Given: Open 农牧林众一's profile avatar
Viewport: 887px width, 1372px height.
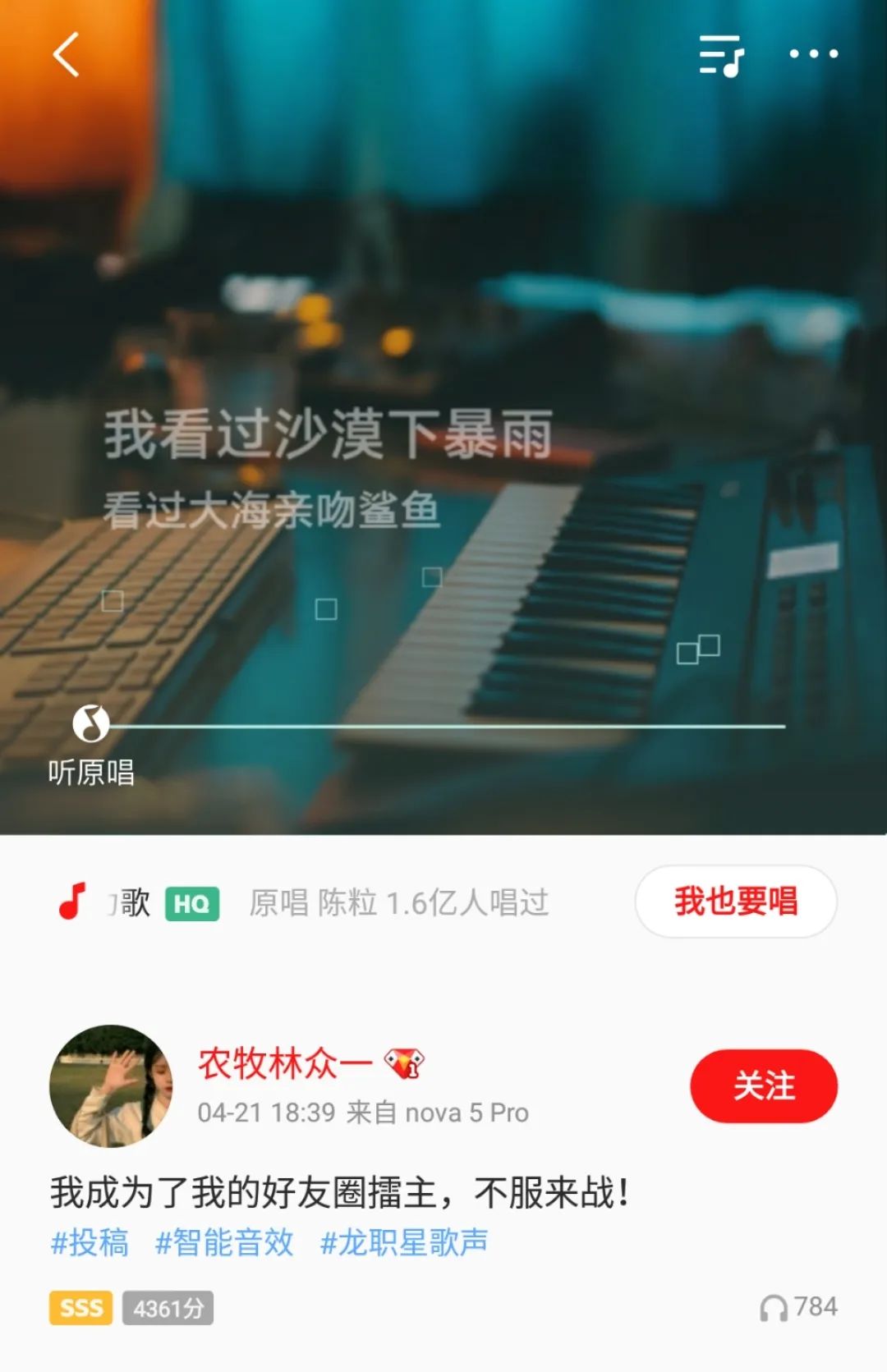Looking at the screenshot, I should [x=111, y=1085].
